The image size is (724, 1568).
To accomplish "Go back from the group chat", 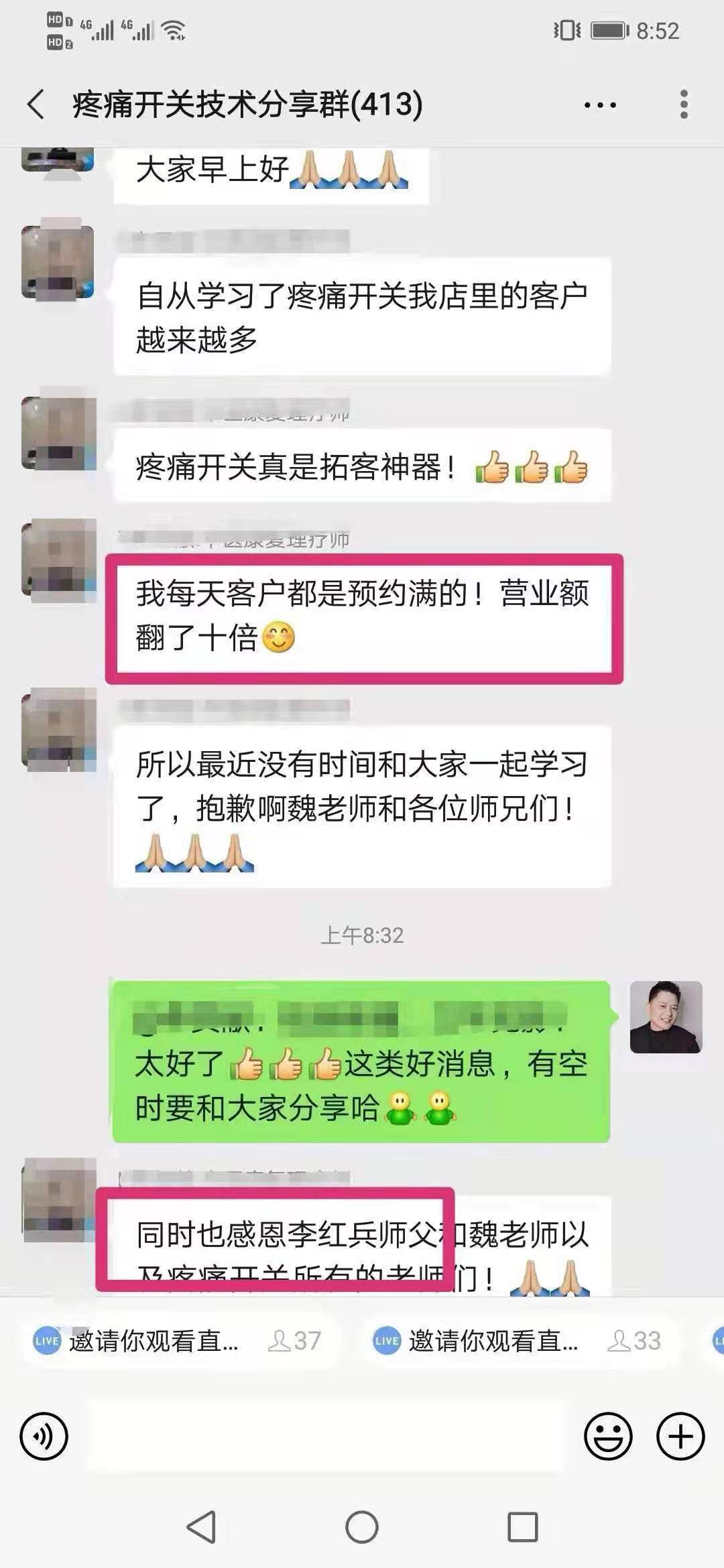I will tap(36, 105).
